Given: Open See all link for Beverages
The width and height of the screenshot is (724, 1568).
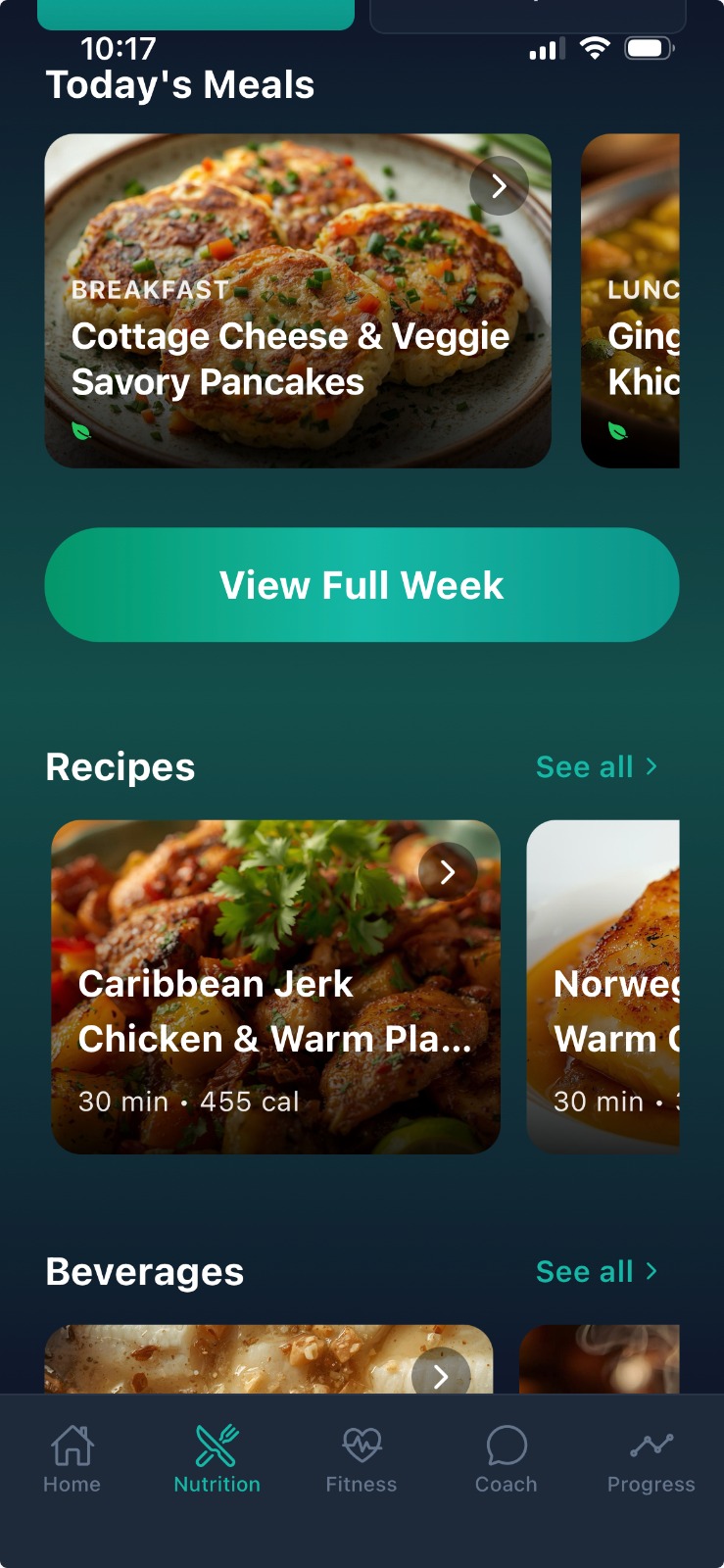Looking at the screenshot, I should coord(598,1271).
